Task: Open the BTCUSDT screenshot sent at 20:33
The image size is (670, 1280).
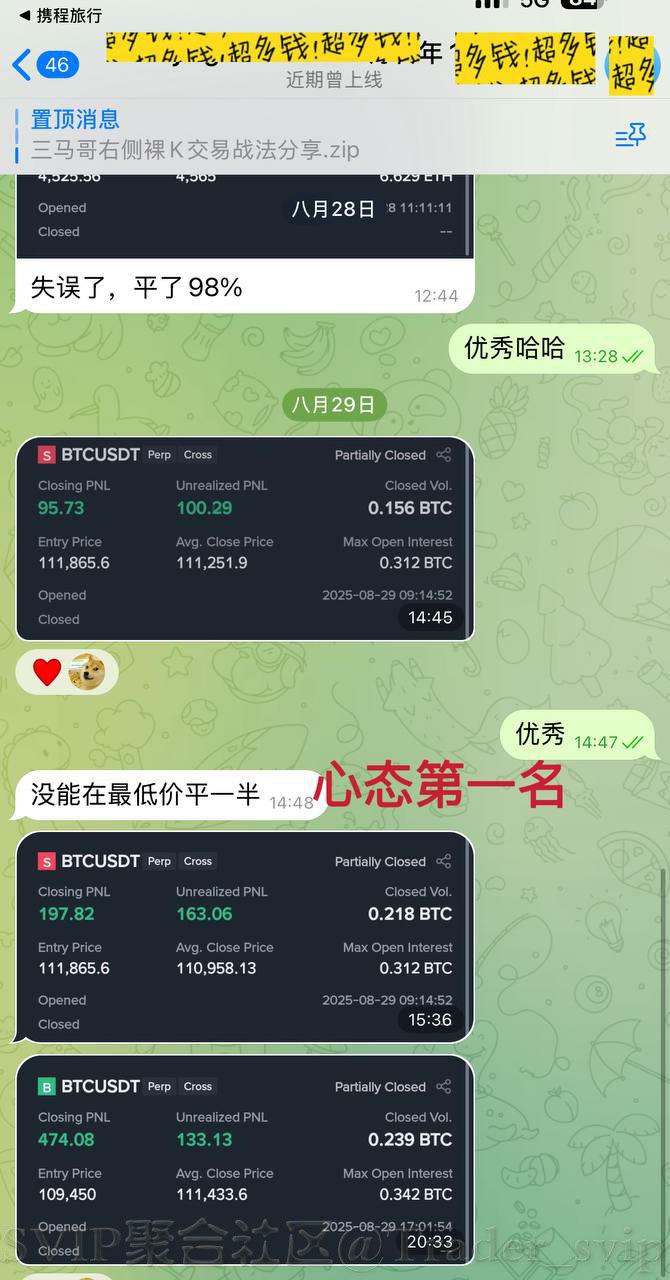Action: (x=244, y=1160)
